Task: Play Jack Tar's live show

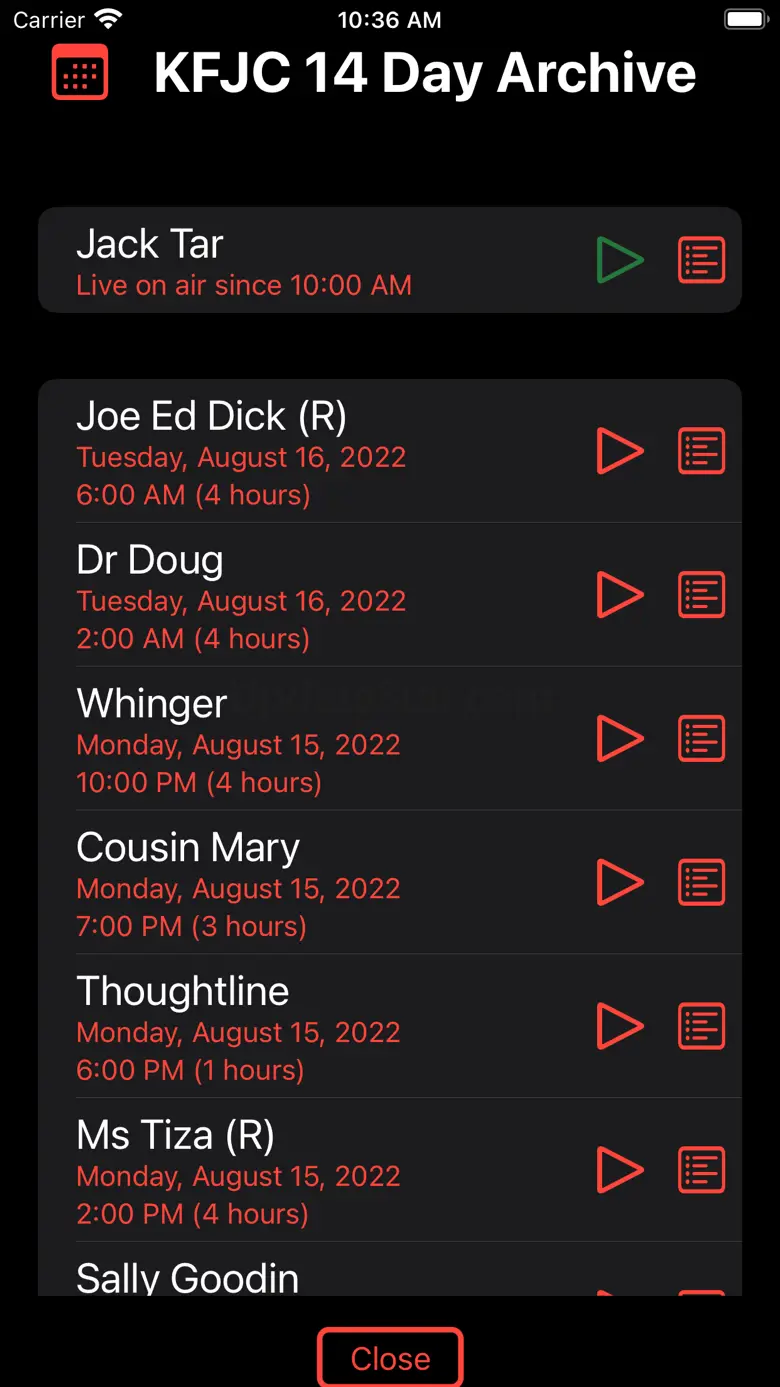Action: (620, 260)
